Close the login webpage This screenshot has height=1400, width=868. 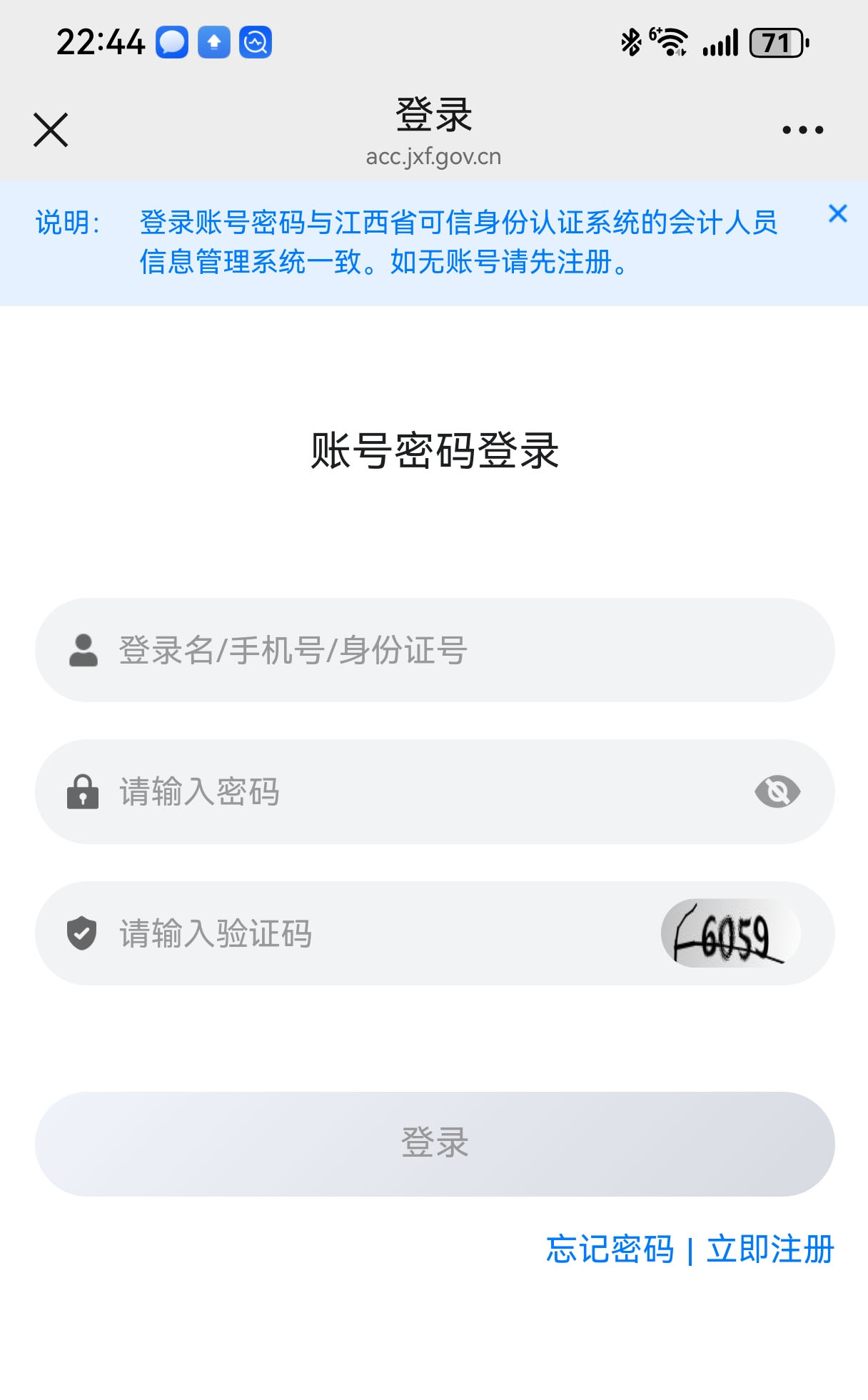pyautogui.click(x=51, y=130)
